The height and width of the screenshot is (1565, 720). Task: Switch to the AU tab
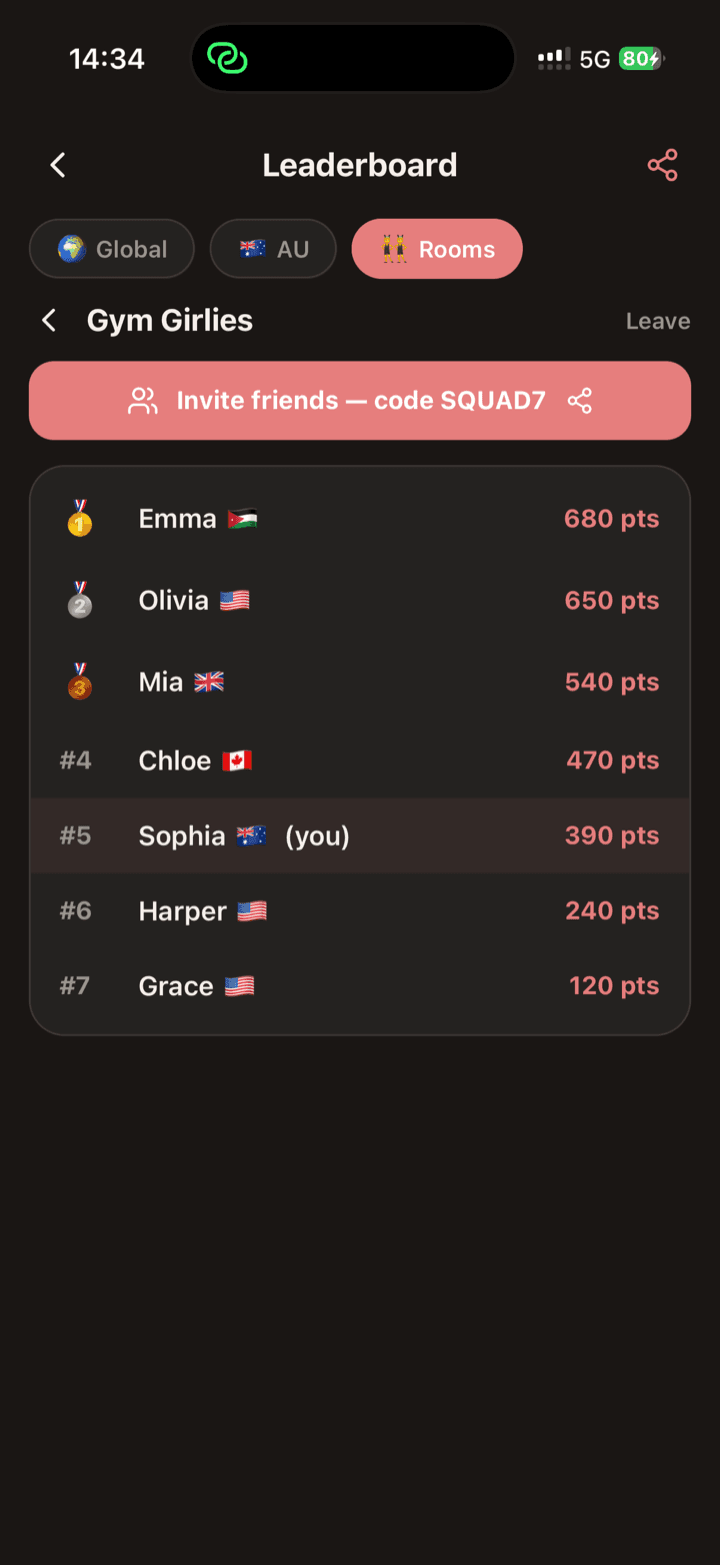273,249
